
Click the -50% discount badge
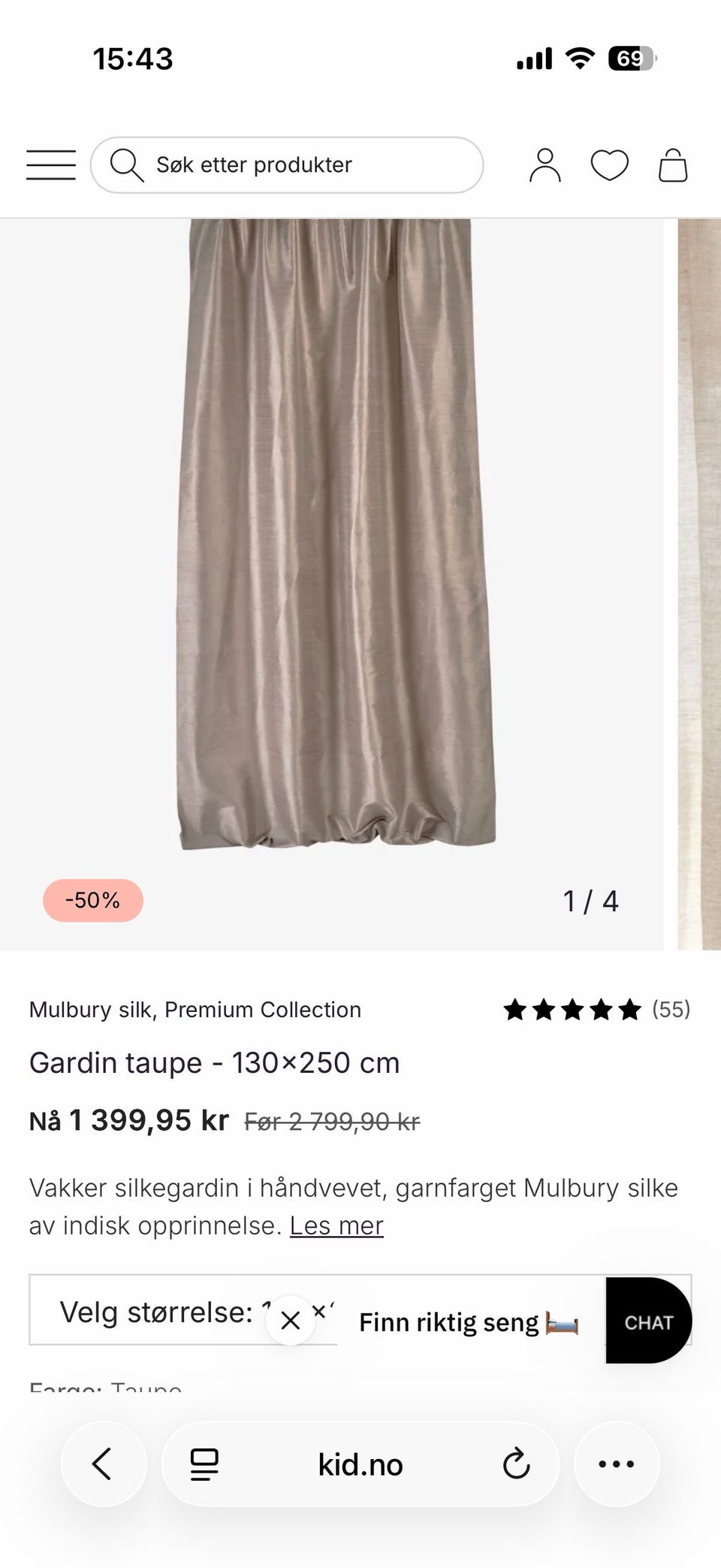coord(92,900)
